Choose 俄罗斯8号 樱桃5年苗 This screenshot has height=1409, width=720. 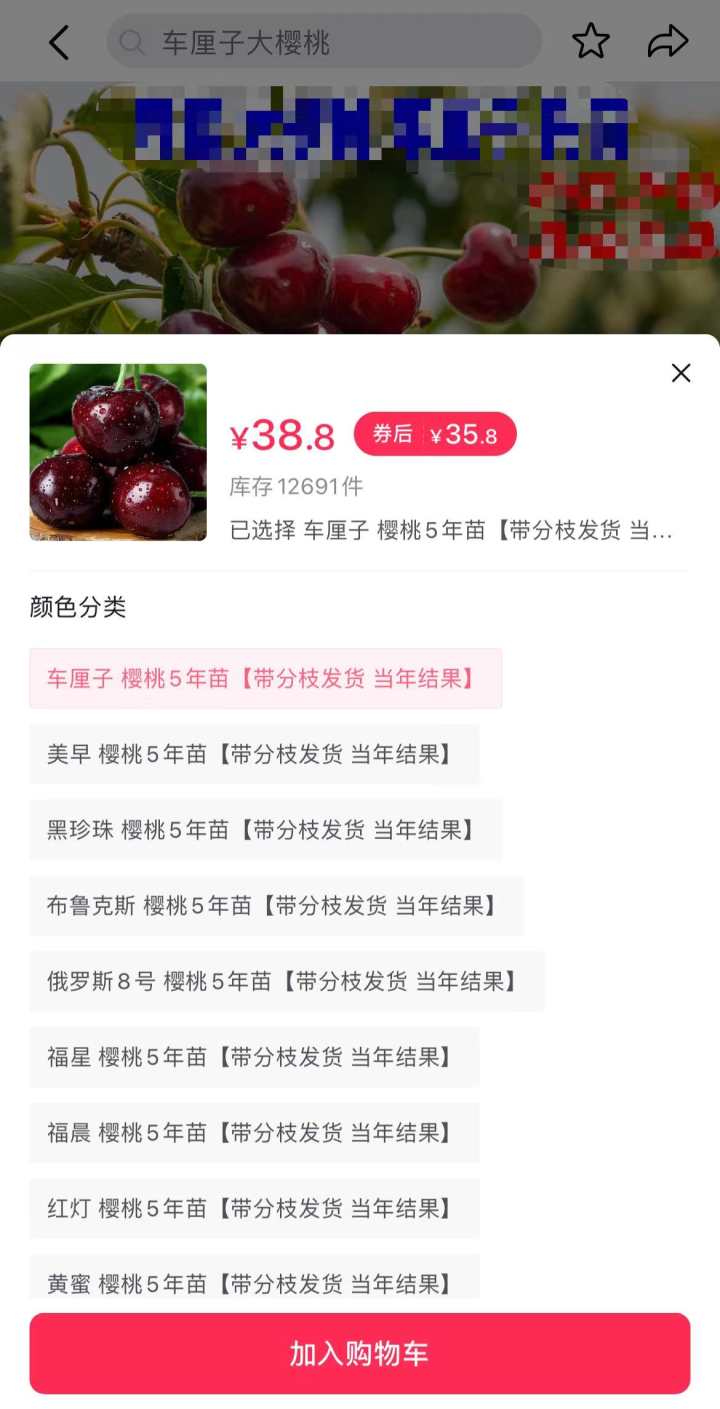286,982
